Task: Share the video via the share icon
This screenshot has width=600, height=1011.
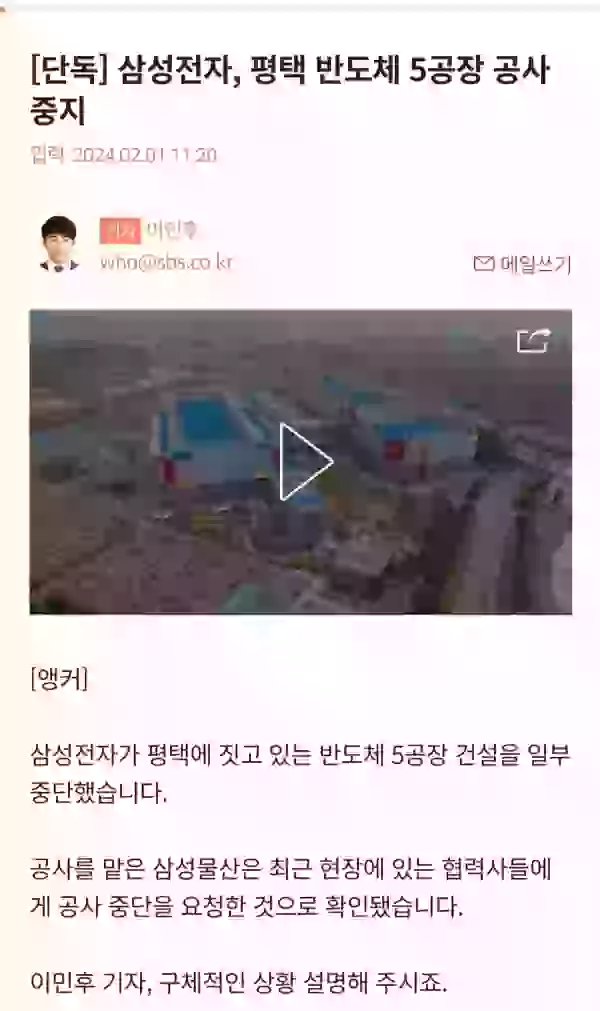Action: (533, 341)
